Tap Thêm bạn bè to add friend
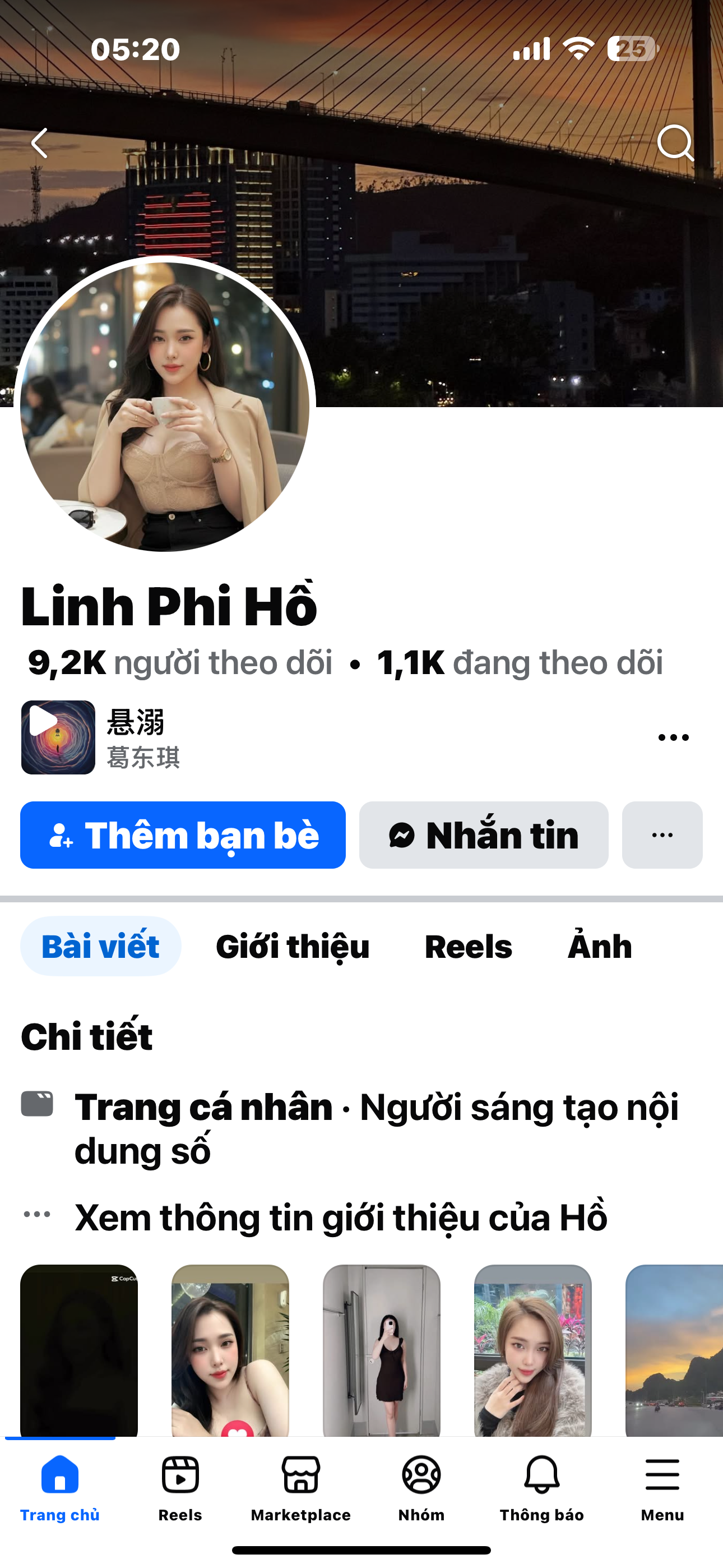The height and width of the screenshot is (1568, 723). pyautogui.click(x=183, y=835)
